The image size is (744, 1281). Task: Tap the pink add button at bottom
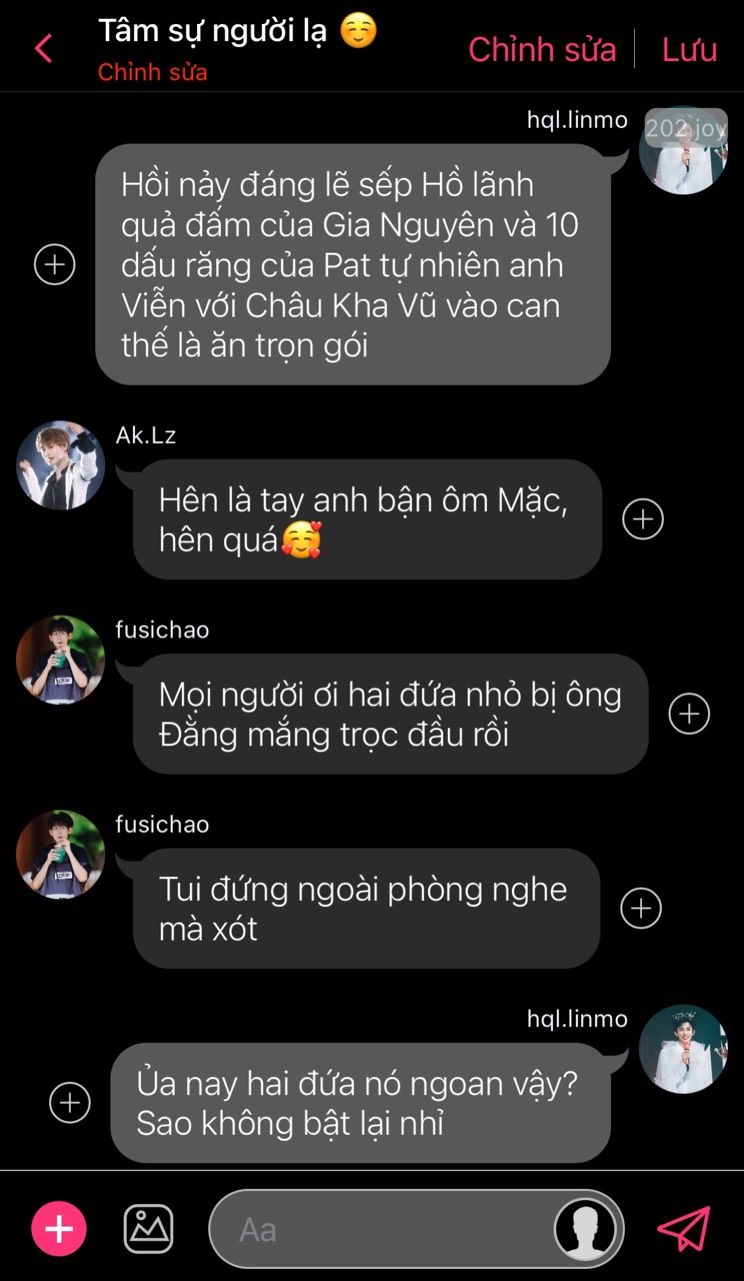59,1229
